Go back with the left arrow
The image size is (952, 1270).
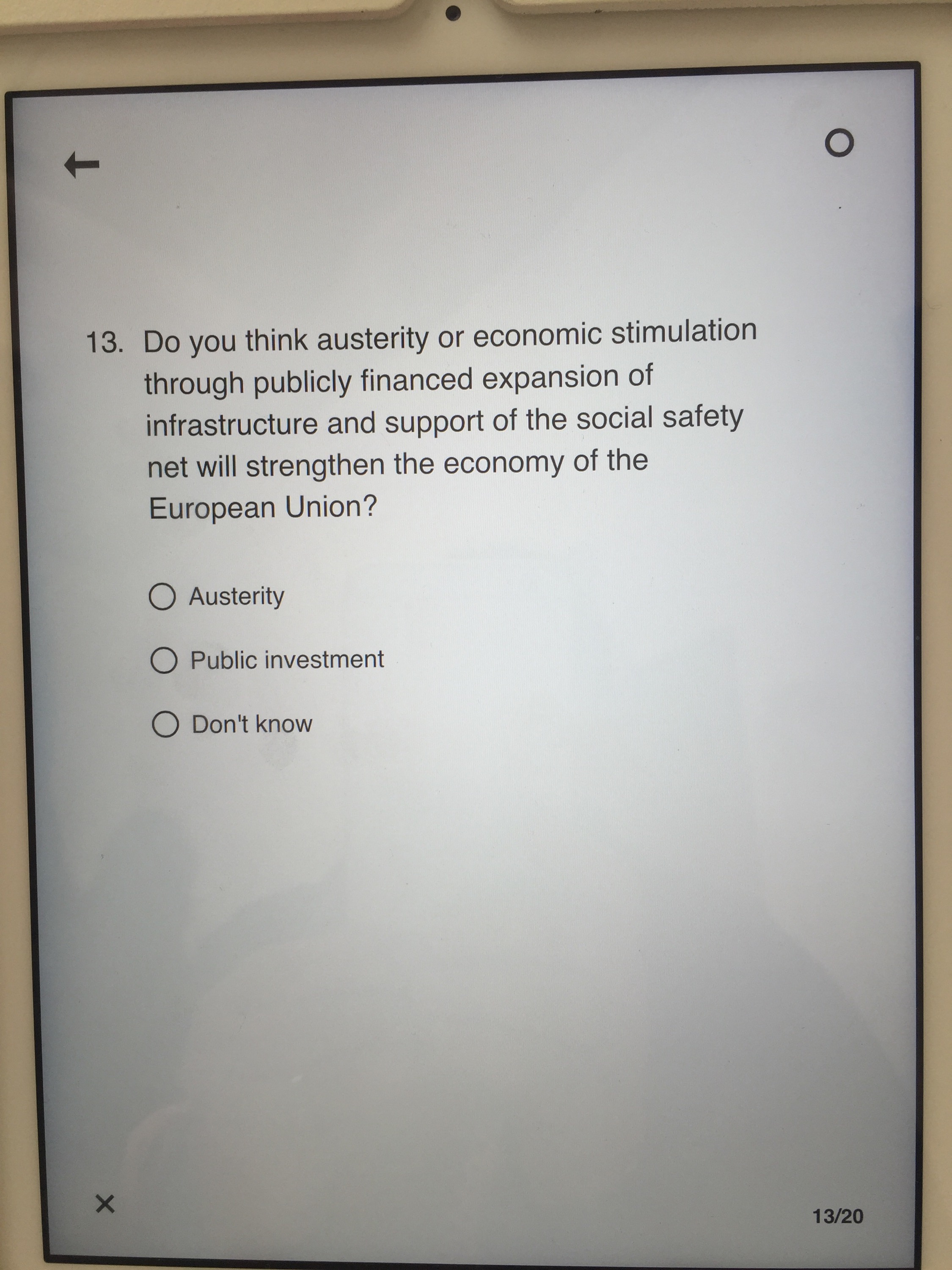pos(82,166)
